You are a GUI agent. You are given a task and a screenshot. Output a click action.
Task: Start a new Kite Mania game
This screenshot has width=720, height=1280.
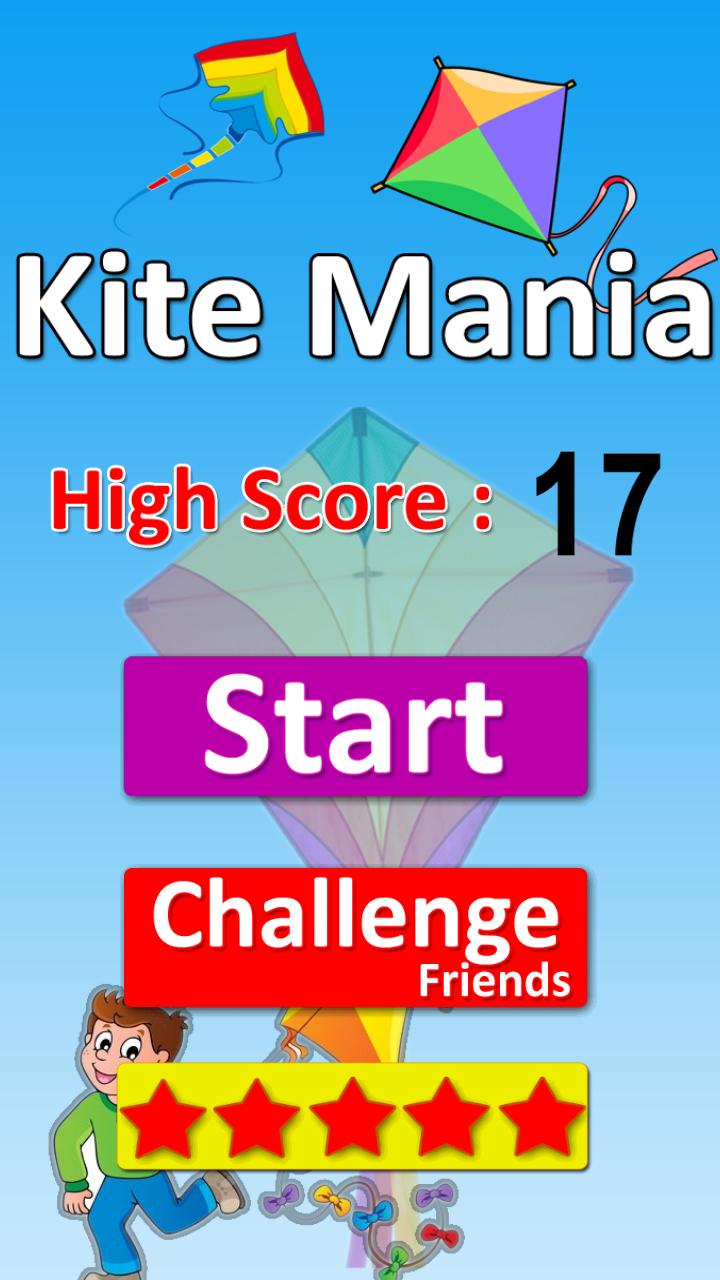pos(355,726)
